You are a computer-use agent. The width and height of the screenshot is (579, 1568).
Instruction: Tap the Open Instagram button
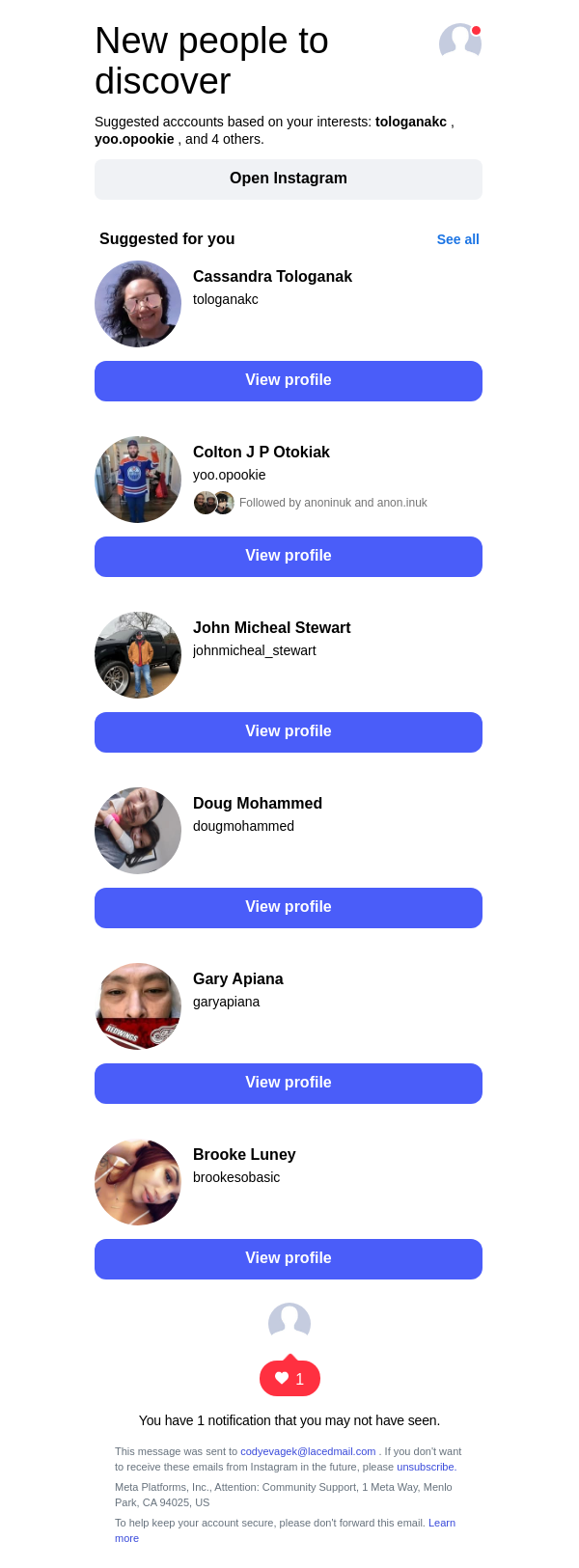tap(289, 179)
